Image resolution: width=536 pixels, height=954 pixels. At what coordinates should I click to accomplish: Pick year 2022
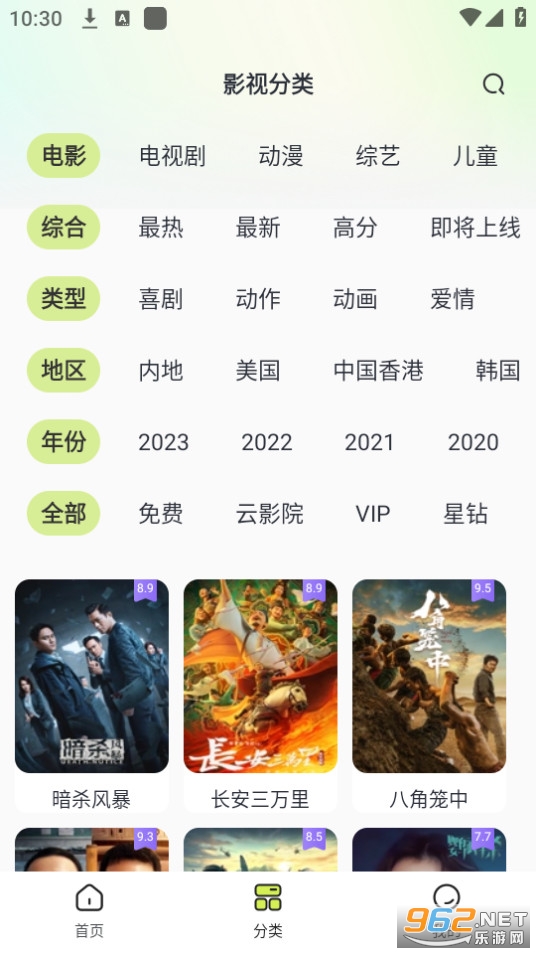pyautogui.click(x=266, y=442)
